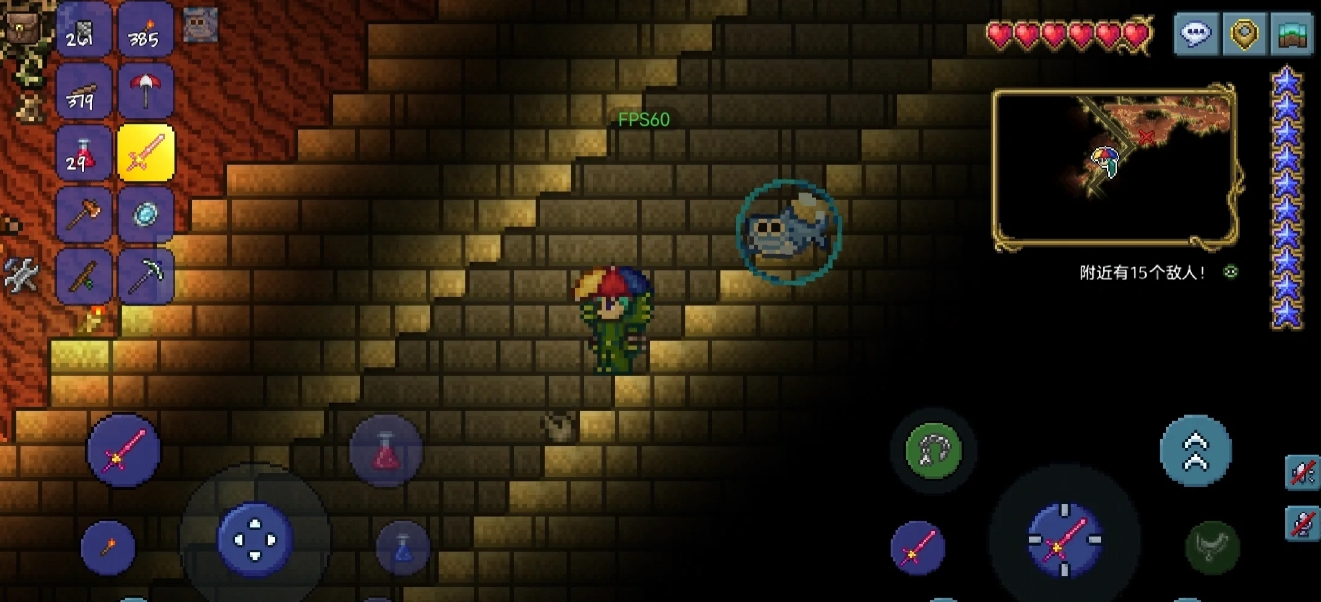The height and width of the screenshot is (602, 1321).
Task: Open the crossed wrench and hammer settings
Action: (x=21, y=275)
